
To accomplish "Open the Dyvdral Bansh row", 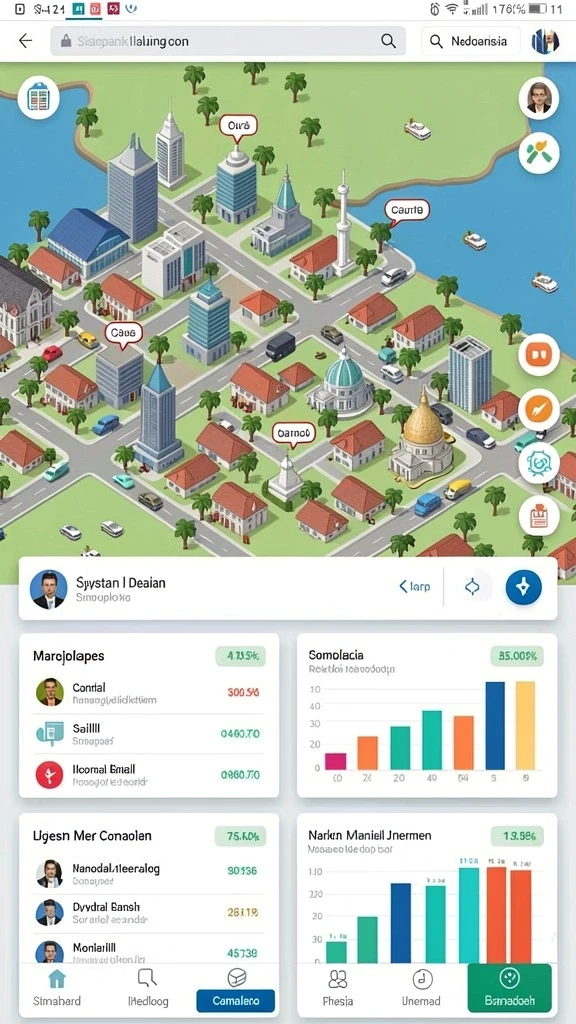I will pos(149,912).
